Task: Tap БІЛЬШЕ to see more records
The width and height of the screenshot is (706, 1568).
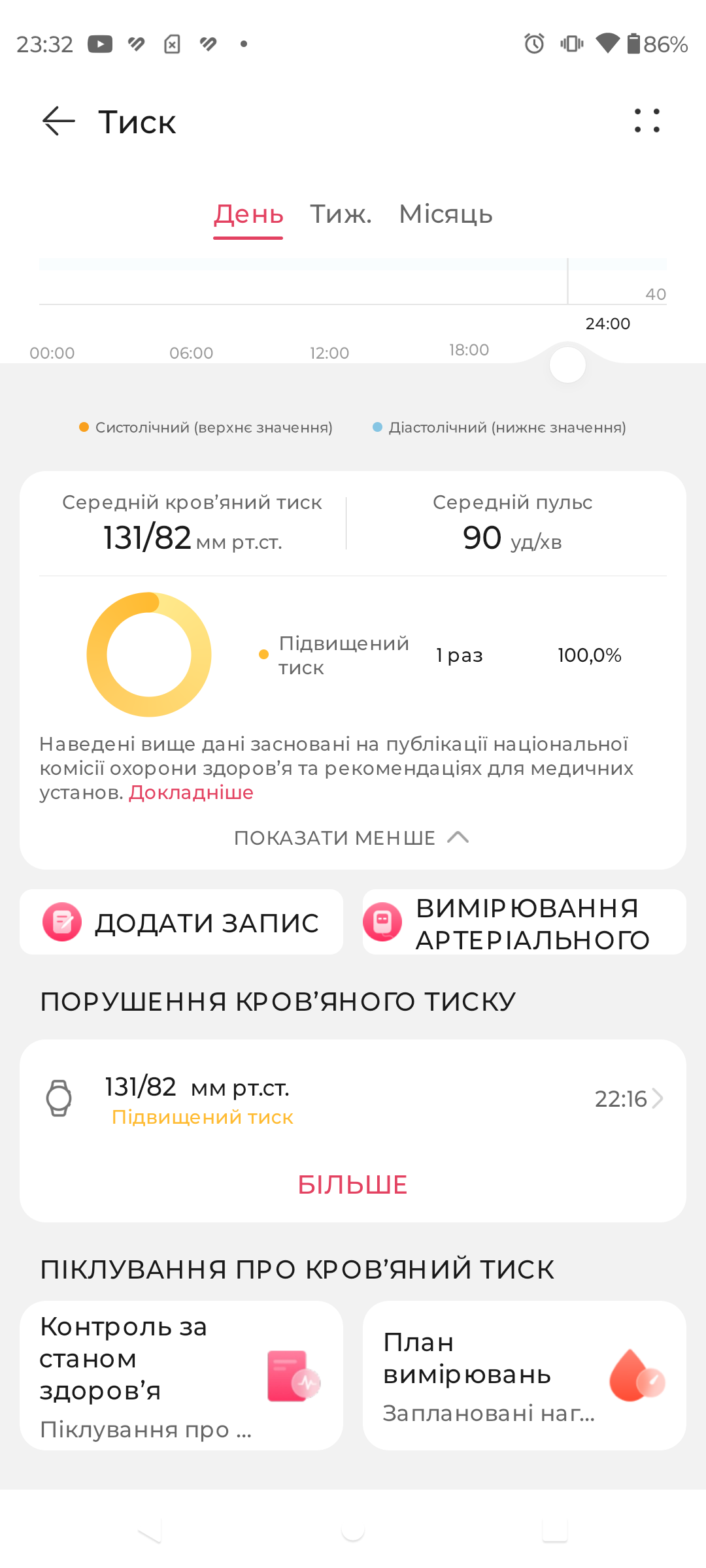Action: tap(353, 1184)
